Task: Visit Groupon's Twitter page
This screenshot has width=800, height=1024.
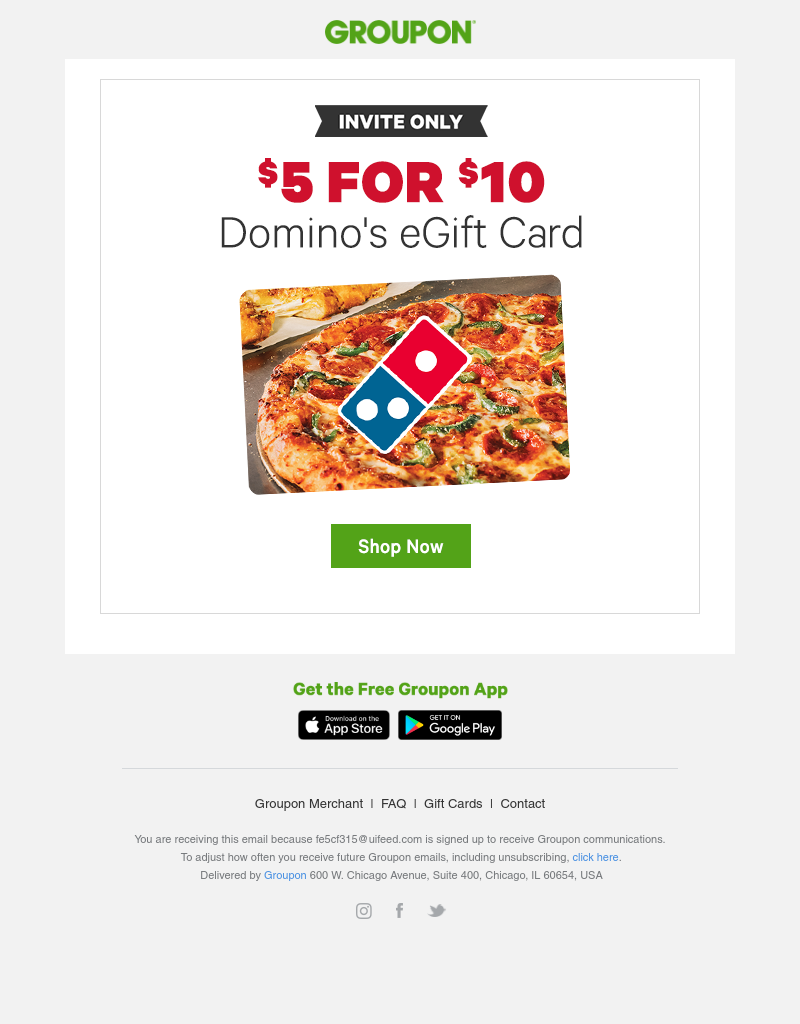Action: 436,911
